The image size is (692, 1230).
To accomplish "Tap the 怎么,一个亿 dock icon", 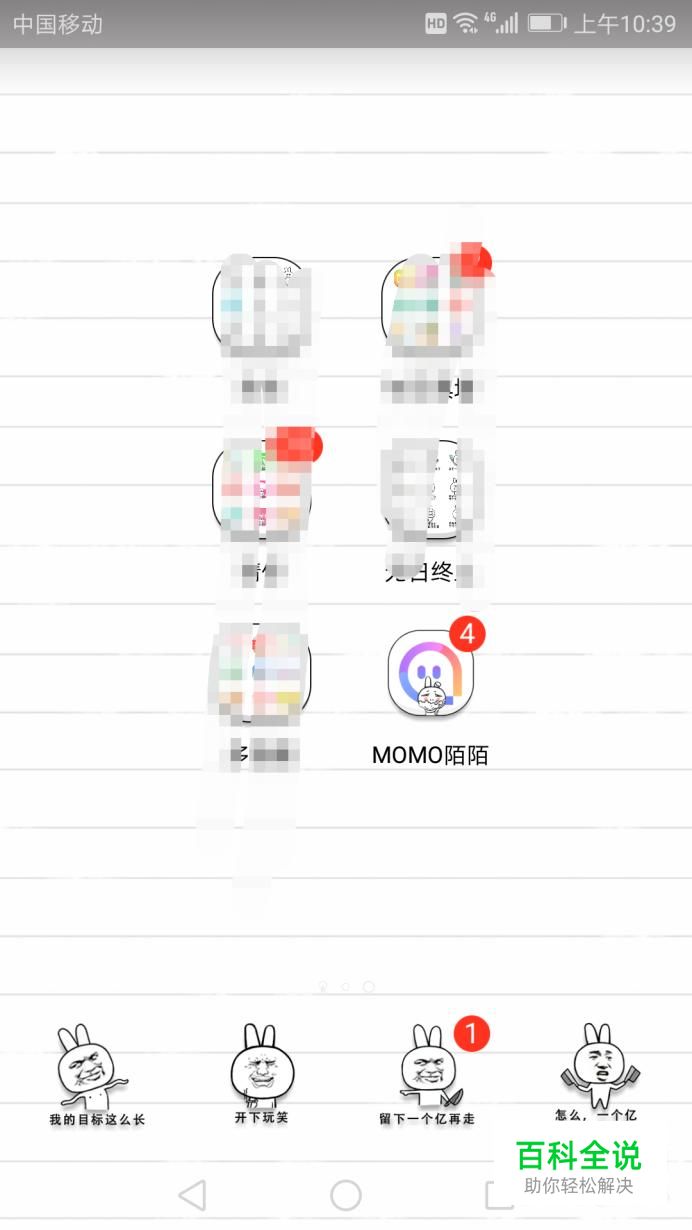I will [x=597, y=1070].
